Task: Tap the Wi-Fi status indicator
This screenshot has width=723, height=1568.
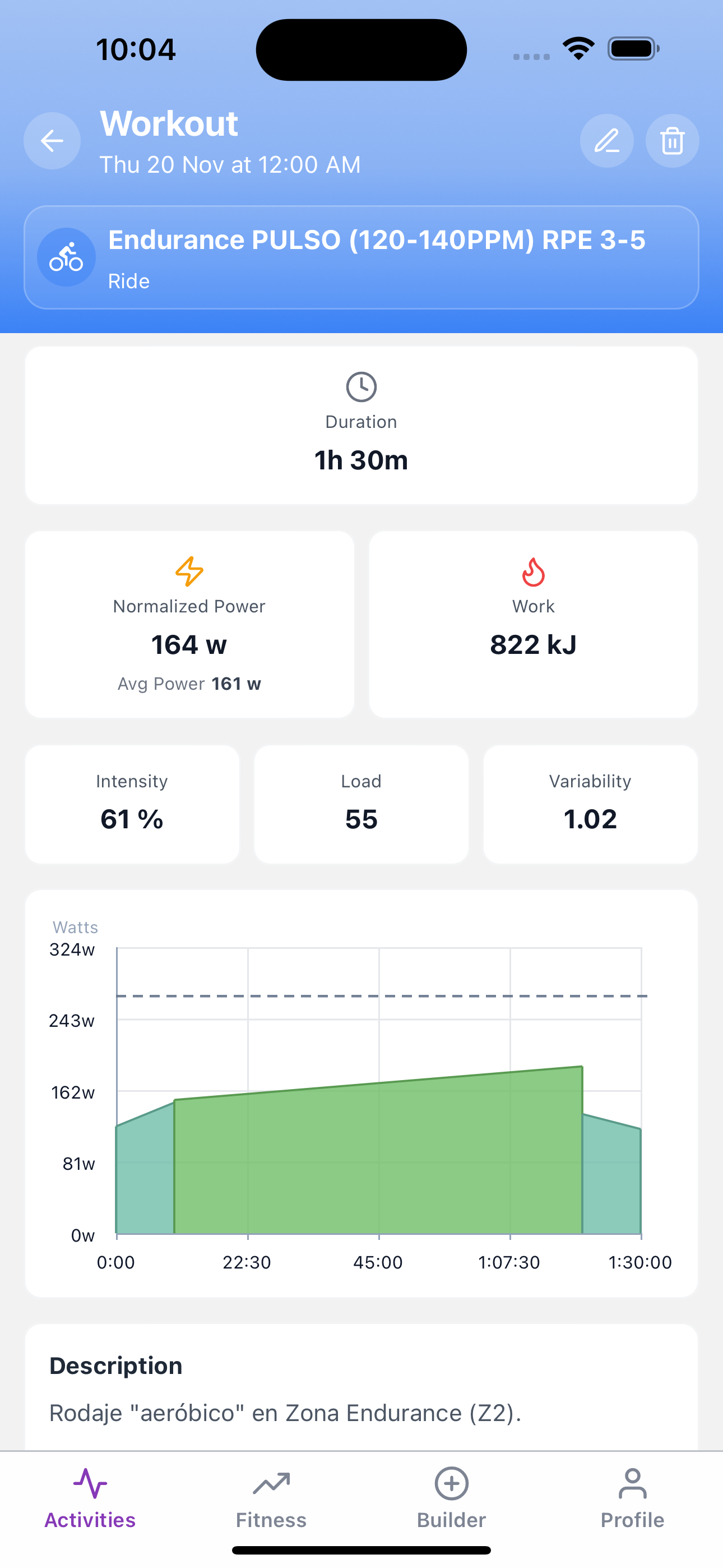Action: point(578,48)
